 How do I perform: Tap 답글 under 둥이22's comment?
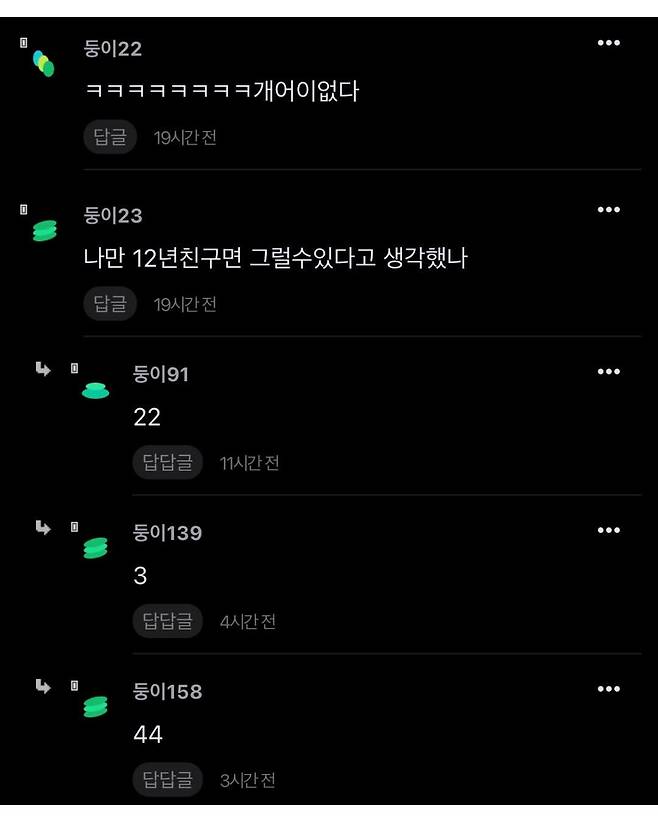click(110, 137)
